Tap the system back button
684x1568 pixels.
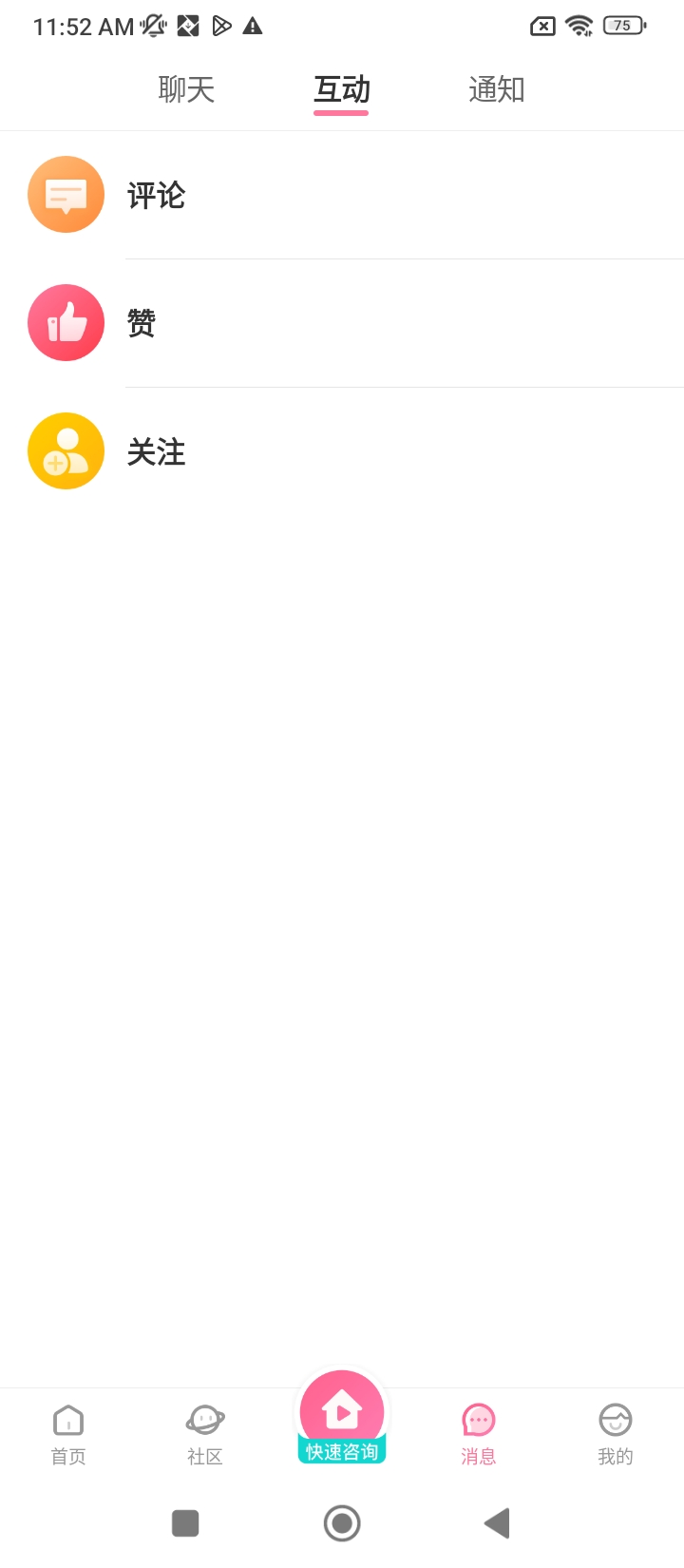[x=498, y=1523]
